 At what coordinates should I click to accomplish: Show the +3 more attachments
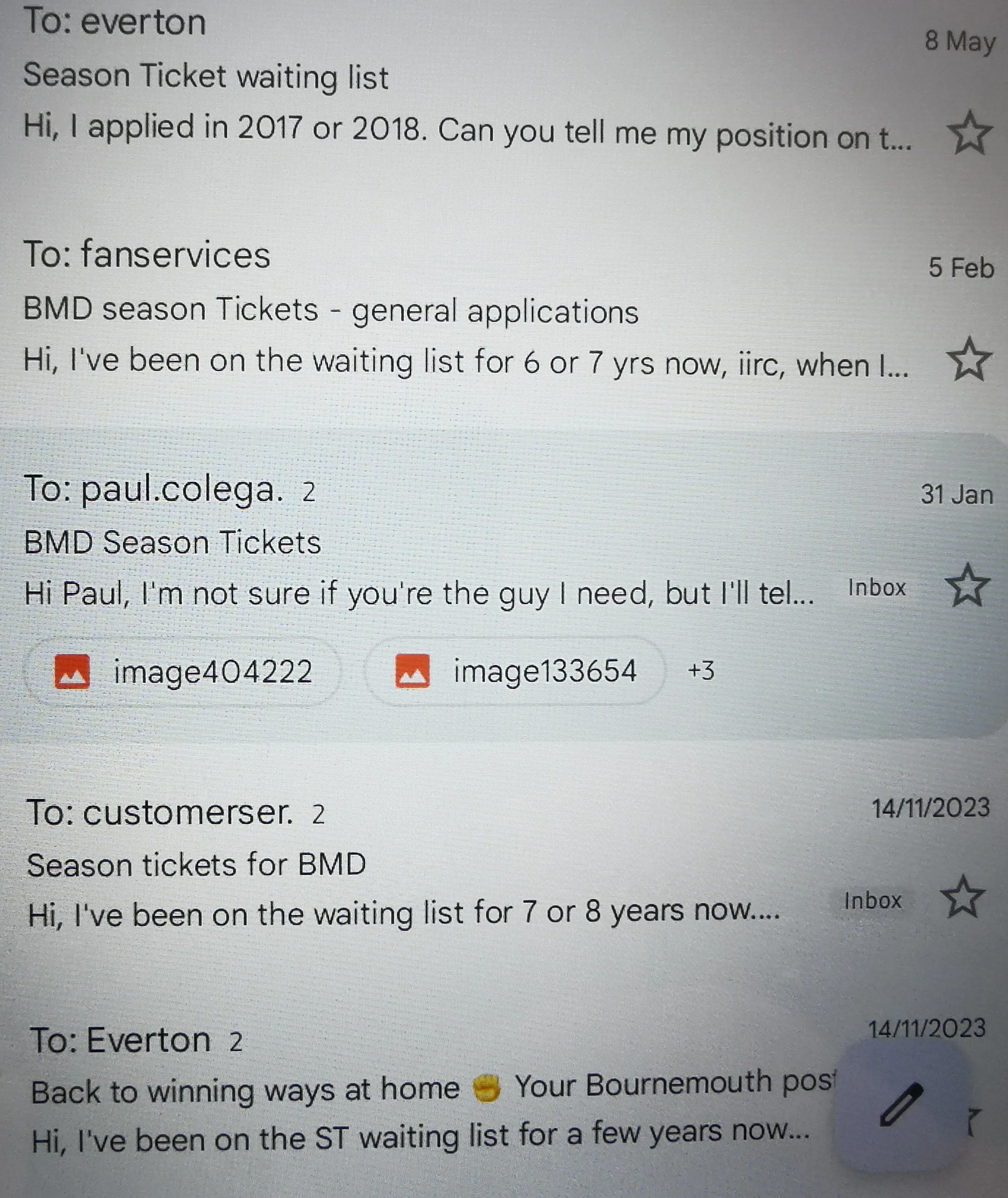[701, 671]
